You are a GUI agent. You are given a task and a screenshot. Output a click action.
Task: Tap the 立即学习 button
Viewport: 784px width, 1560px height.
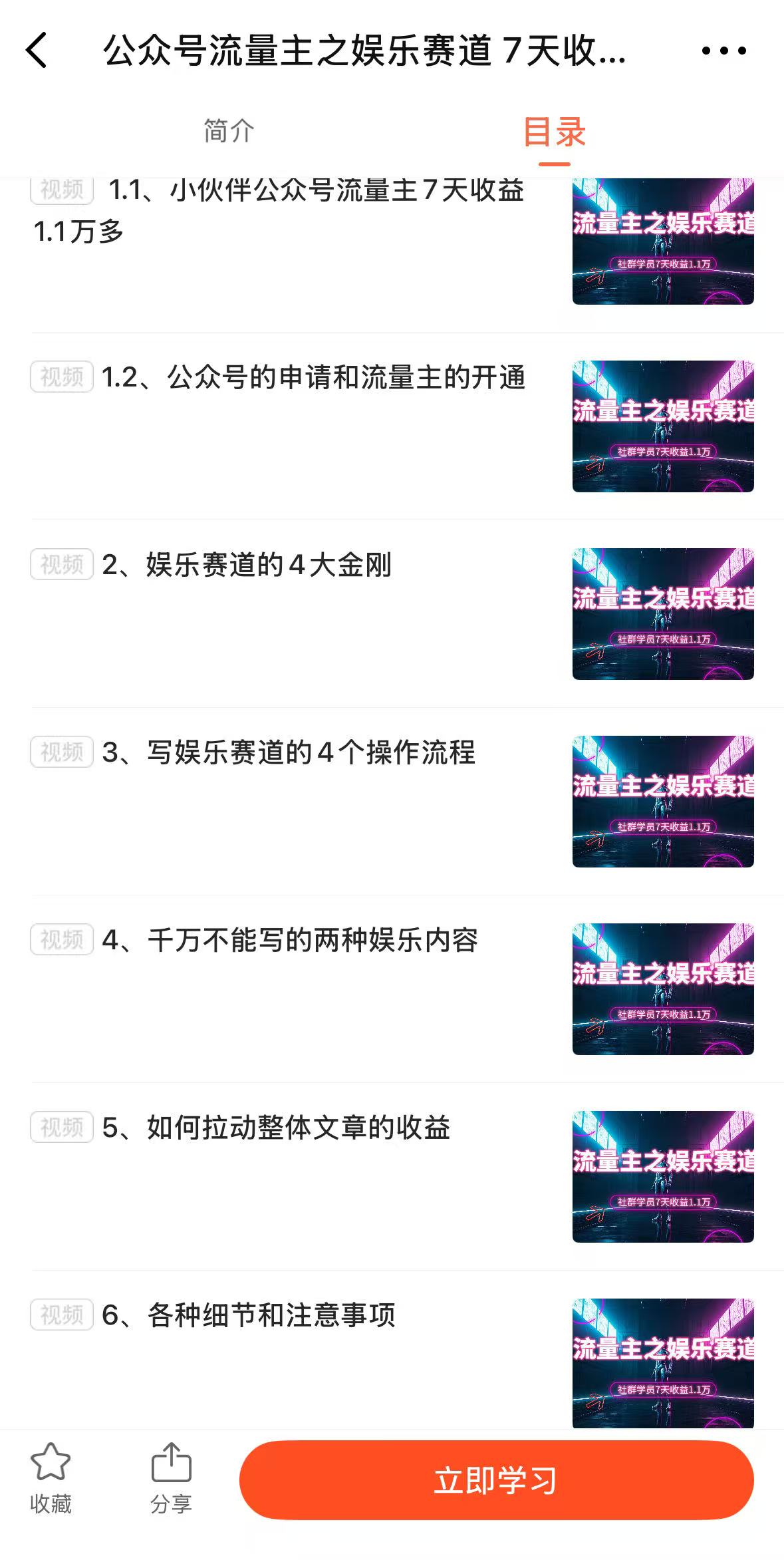tap(496, 1480)
